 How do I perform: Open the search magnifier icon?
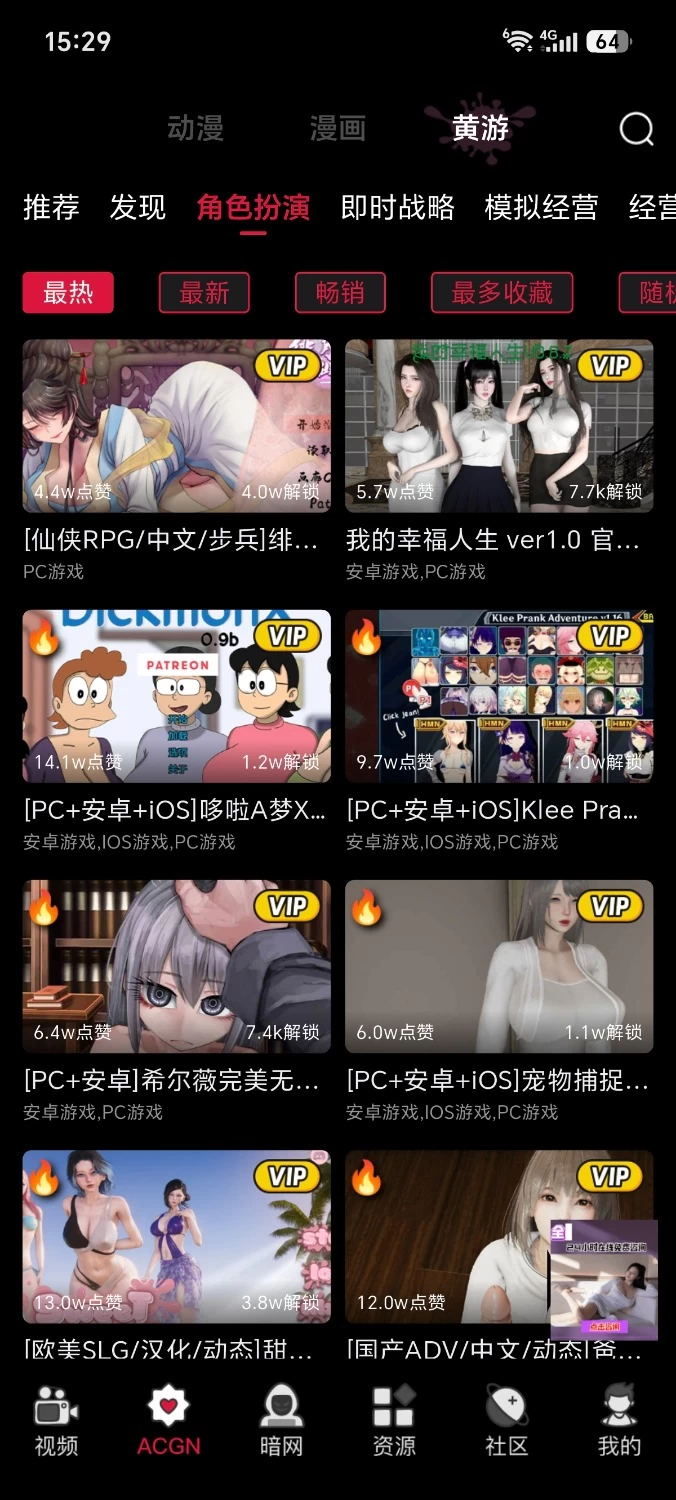point(636,128)
